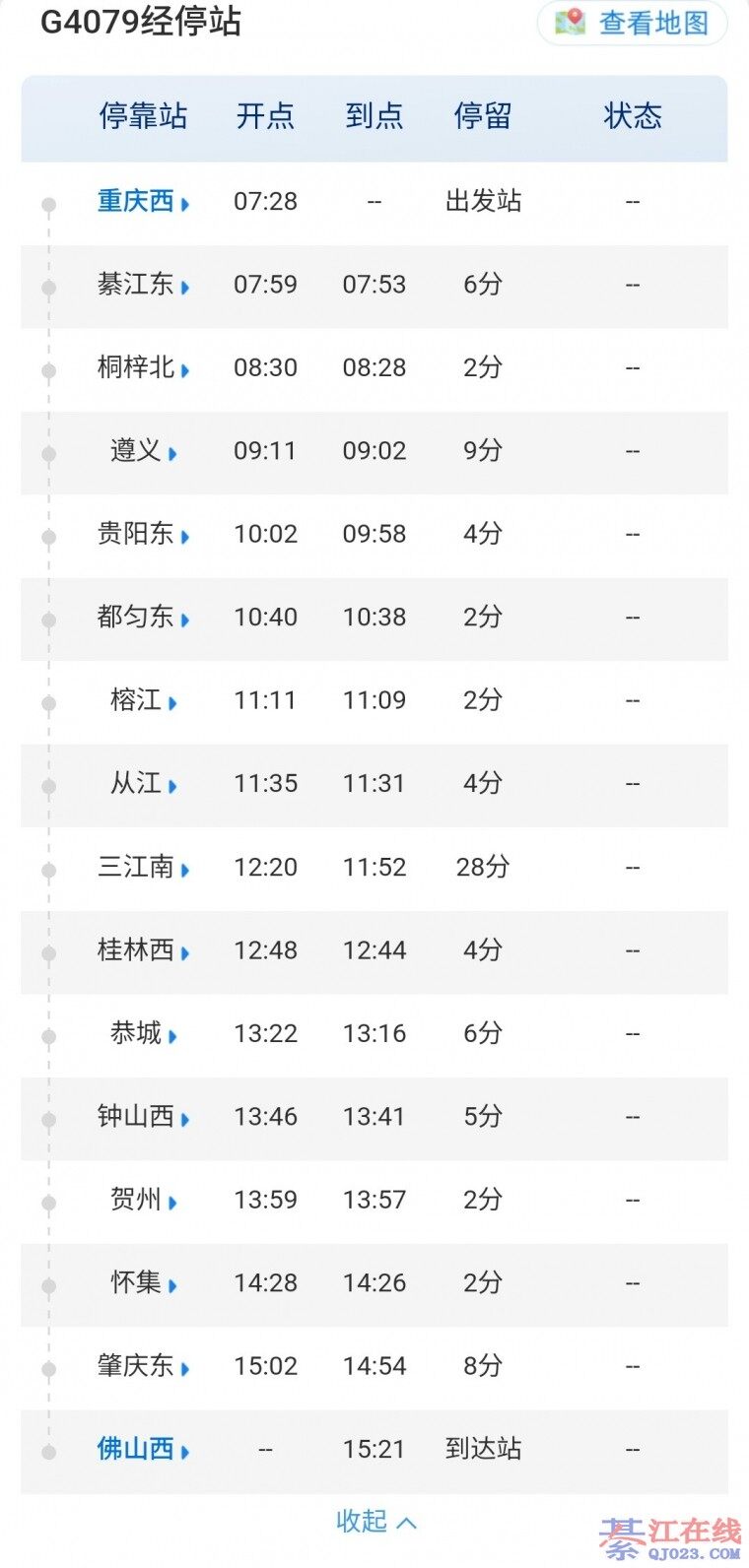Click the timeline dot beside 重庆西

[48, 203]
